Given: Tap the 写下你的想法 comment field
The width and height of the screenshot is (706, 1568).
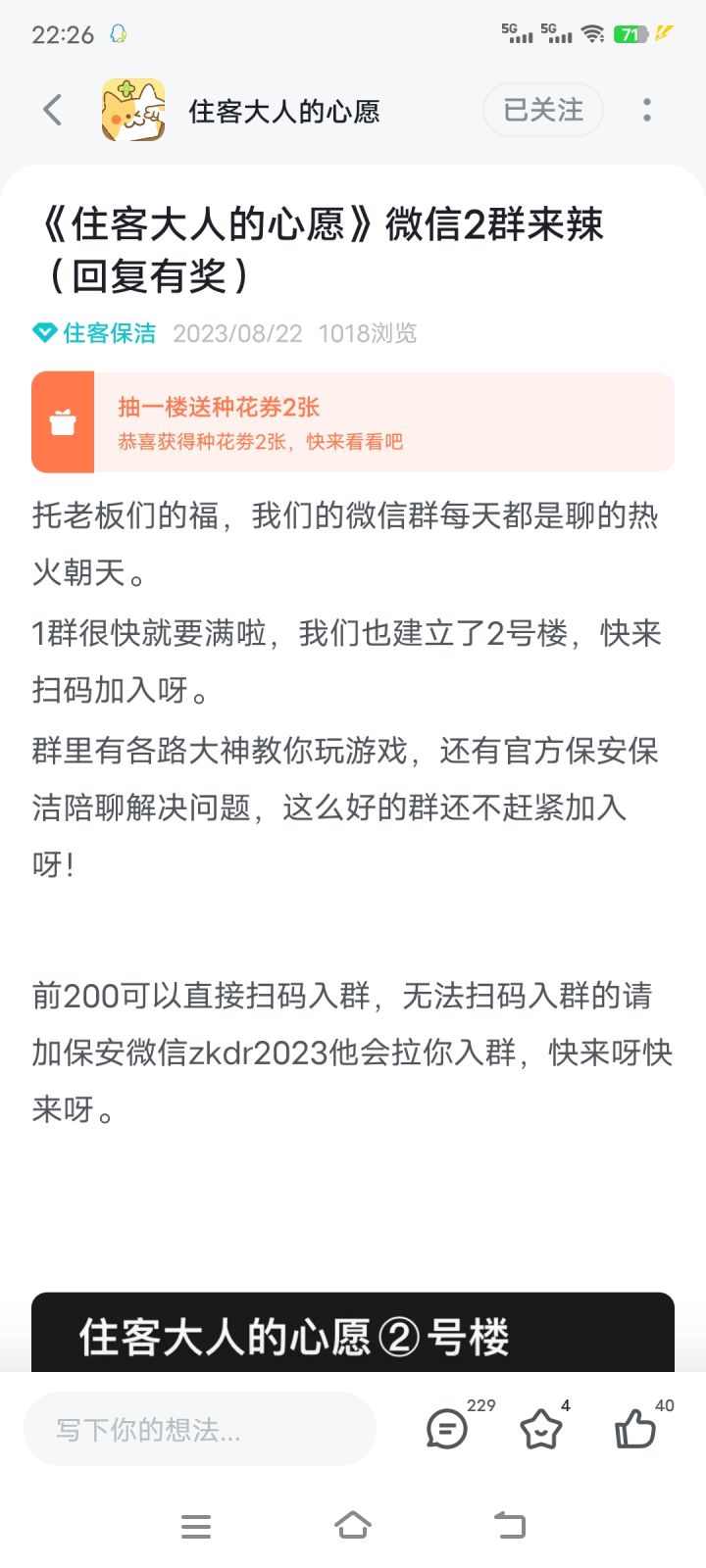Looking at the screenshot, I should click(200, 1429).
